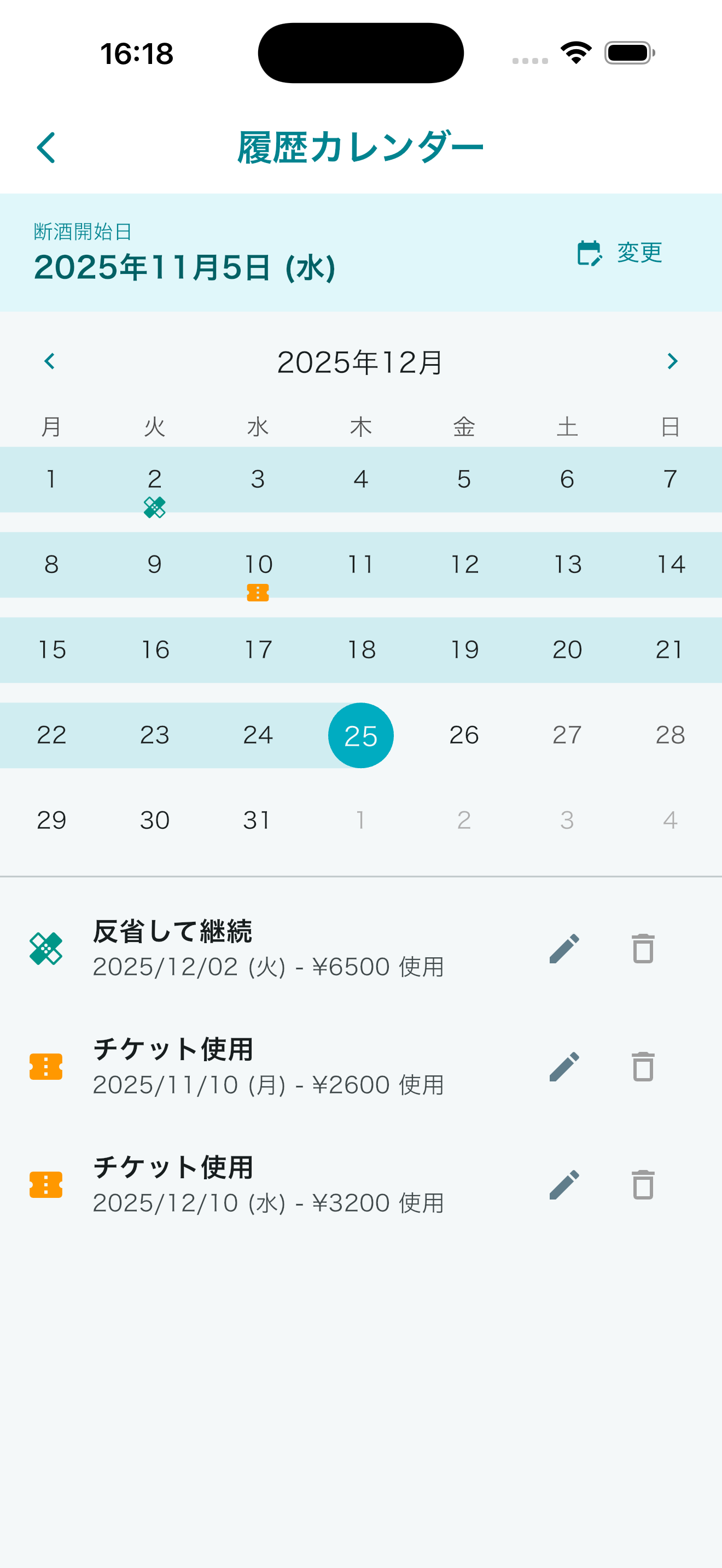
Task: Show the next month with right chevron
Action: (x=672, y=361)
